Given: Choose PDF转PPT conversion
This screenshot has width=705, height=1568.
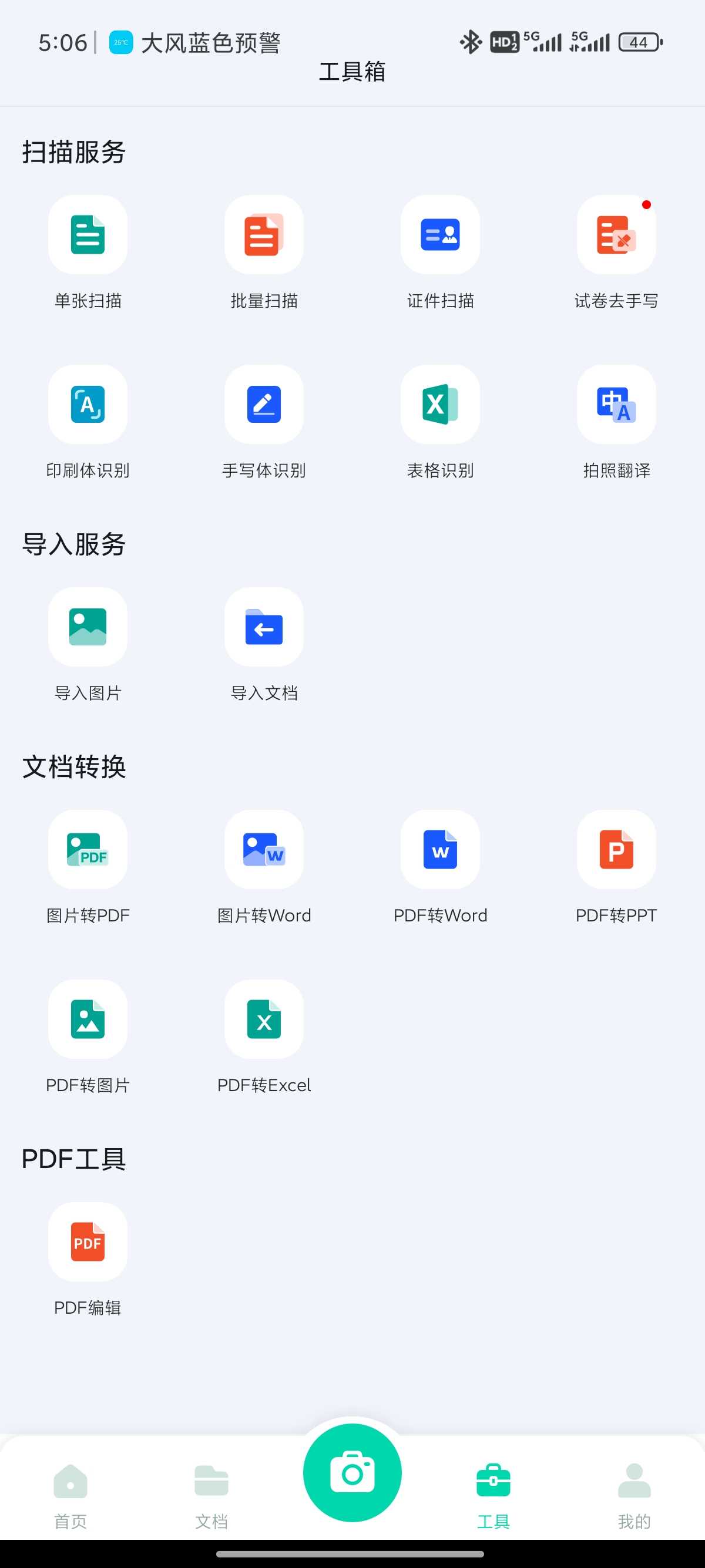Looking at the screenshot, I should (x=616, y=849).
